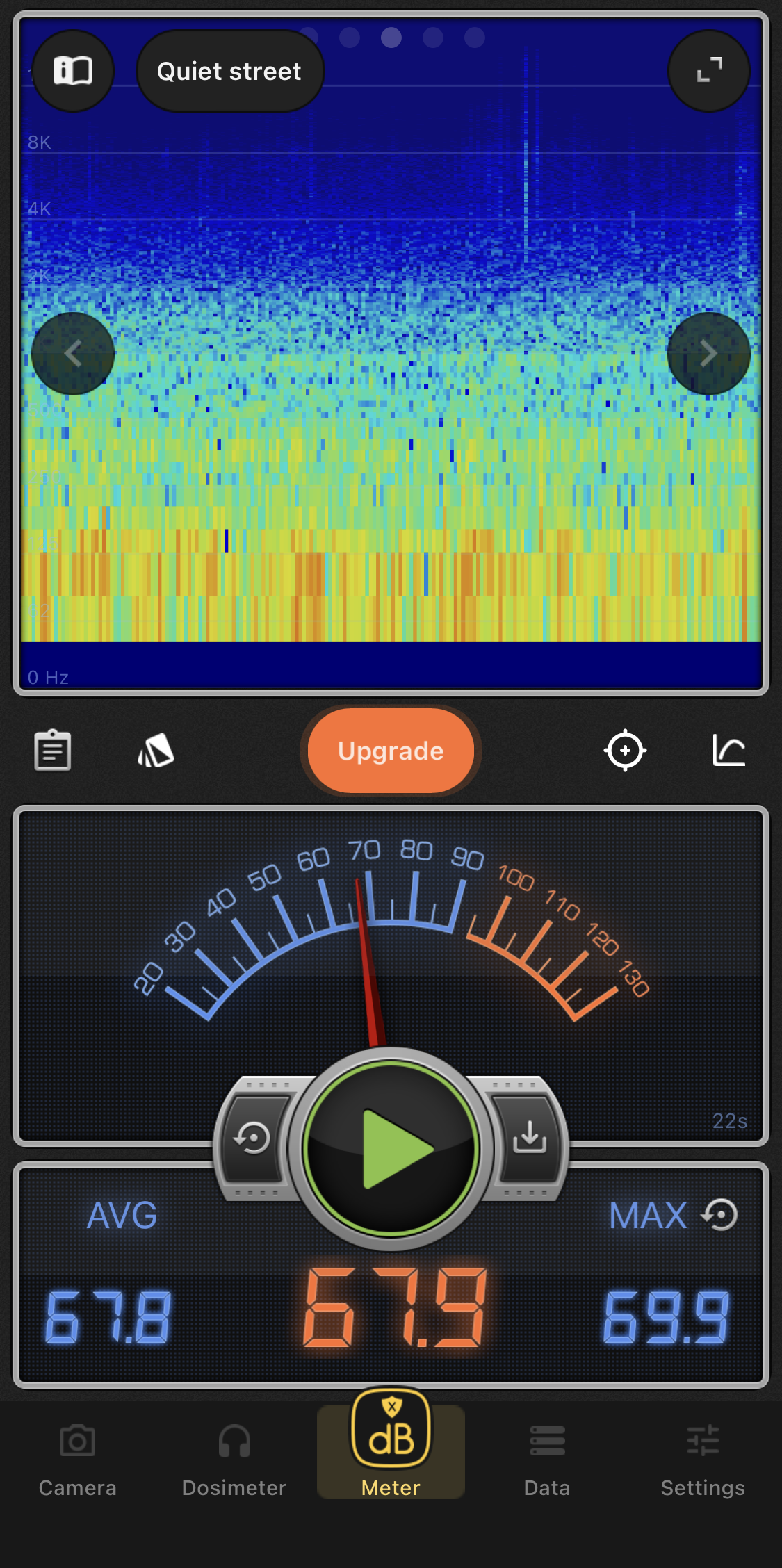This screenshot has height=1568, width=782.
Task: Open the calibration target icon
Action: 625,751
